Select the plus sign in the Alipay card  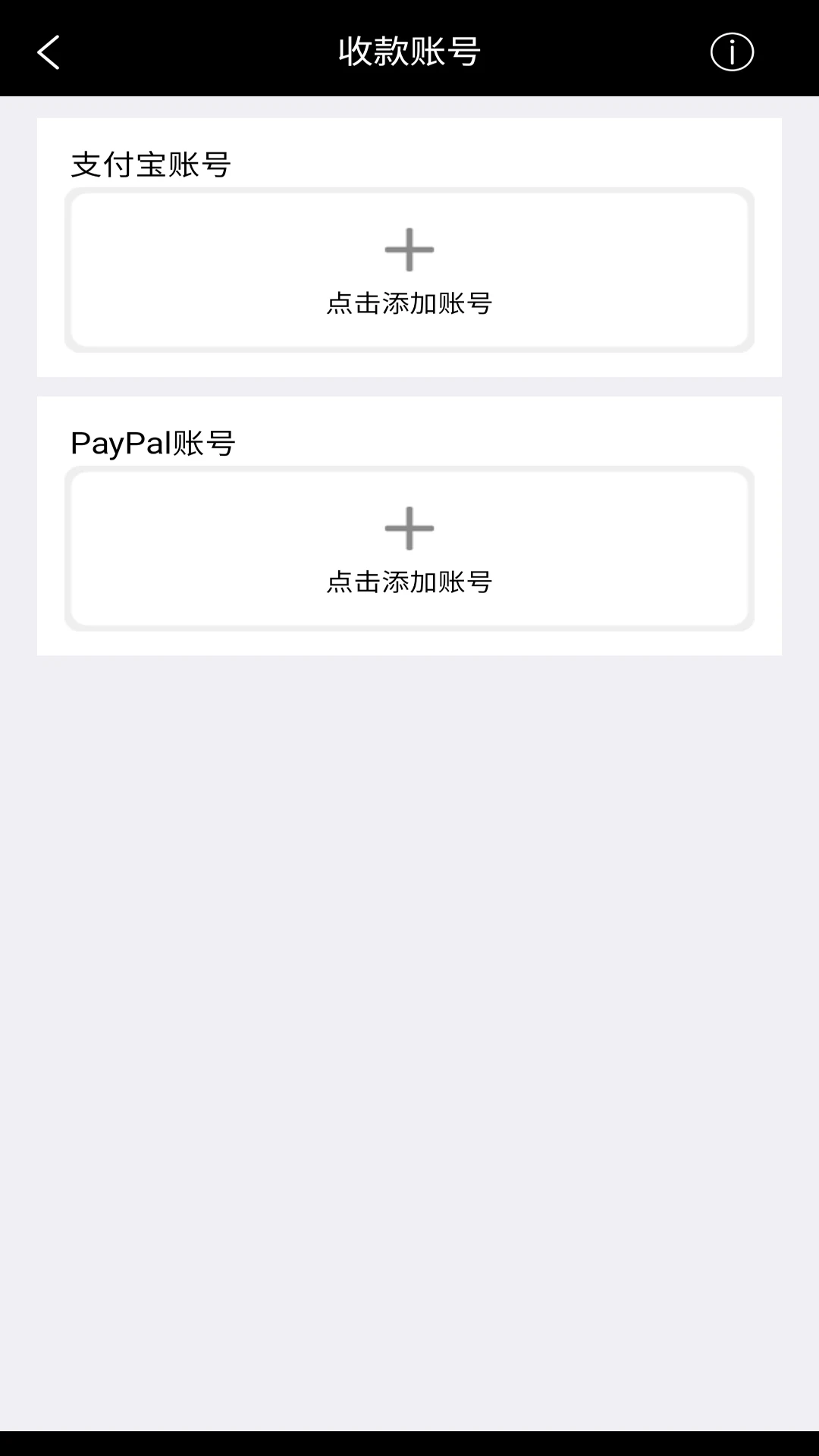[409, 250]
